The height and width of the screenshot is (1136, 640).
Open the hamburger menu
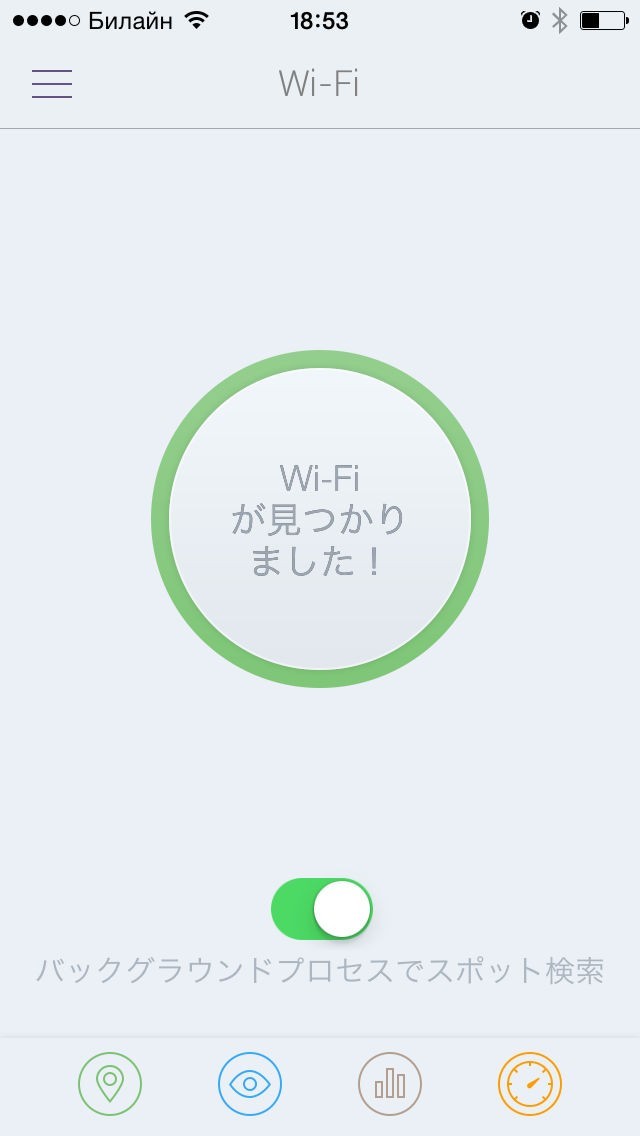[x=52, y=84]
